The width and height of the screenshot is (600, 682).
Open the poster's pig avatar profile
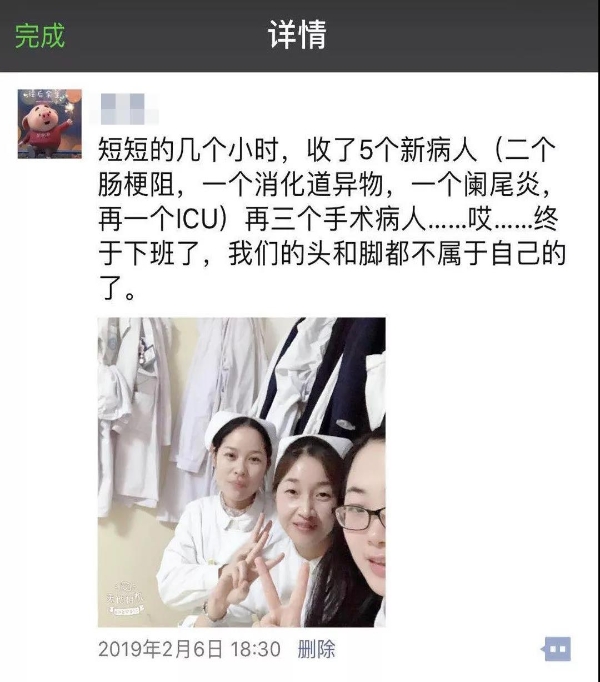(x=50, y=123)
